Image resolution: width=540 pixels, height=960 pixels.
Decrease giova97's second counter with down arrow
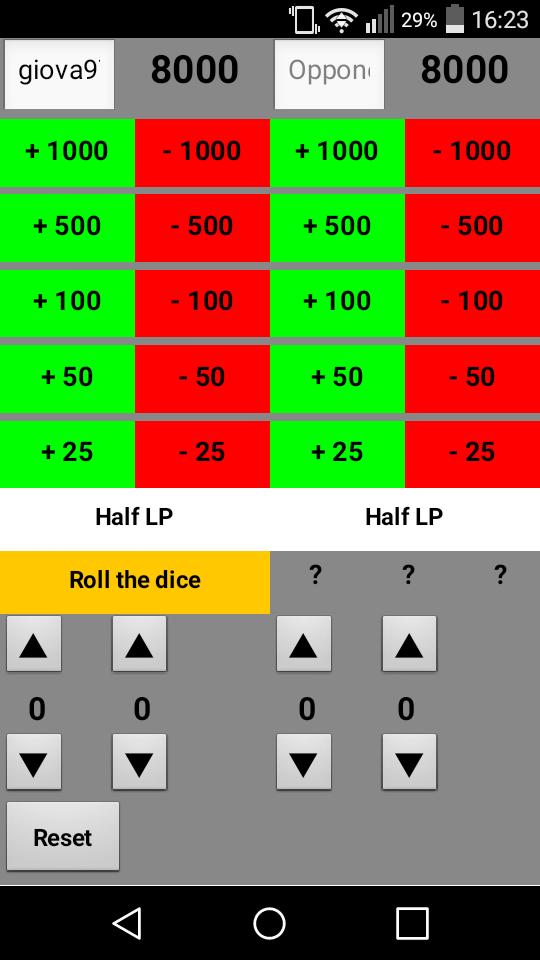pos(140,762)
